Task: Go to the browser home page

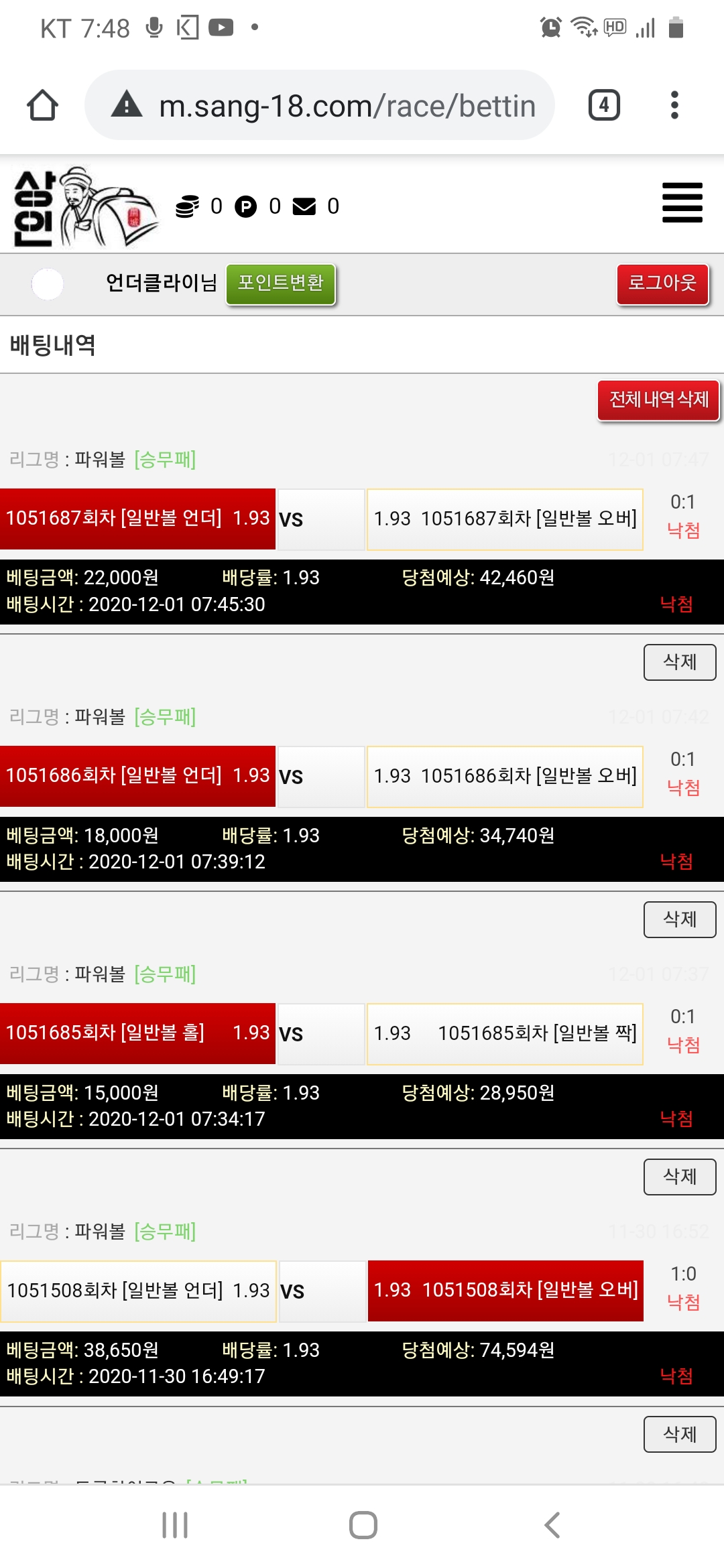Action: pos(42,105)
